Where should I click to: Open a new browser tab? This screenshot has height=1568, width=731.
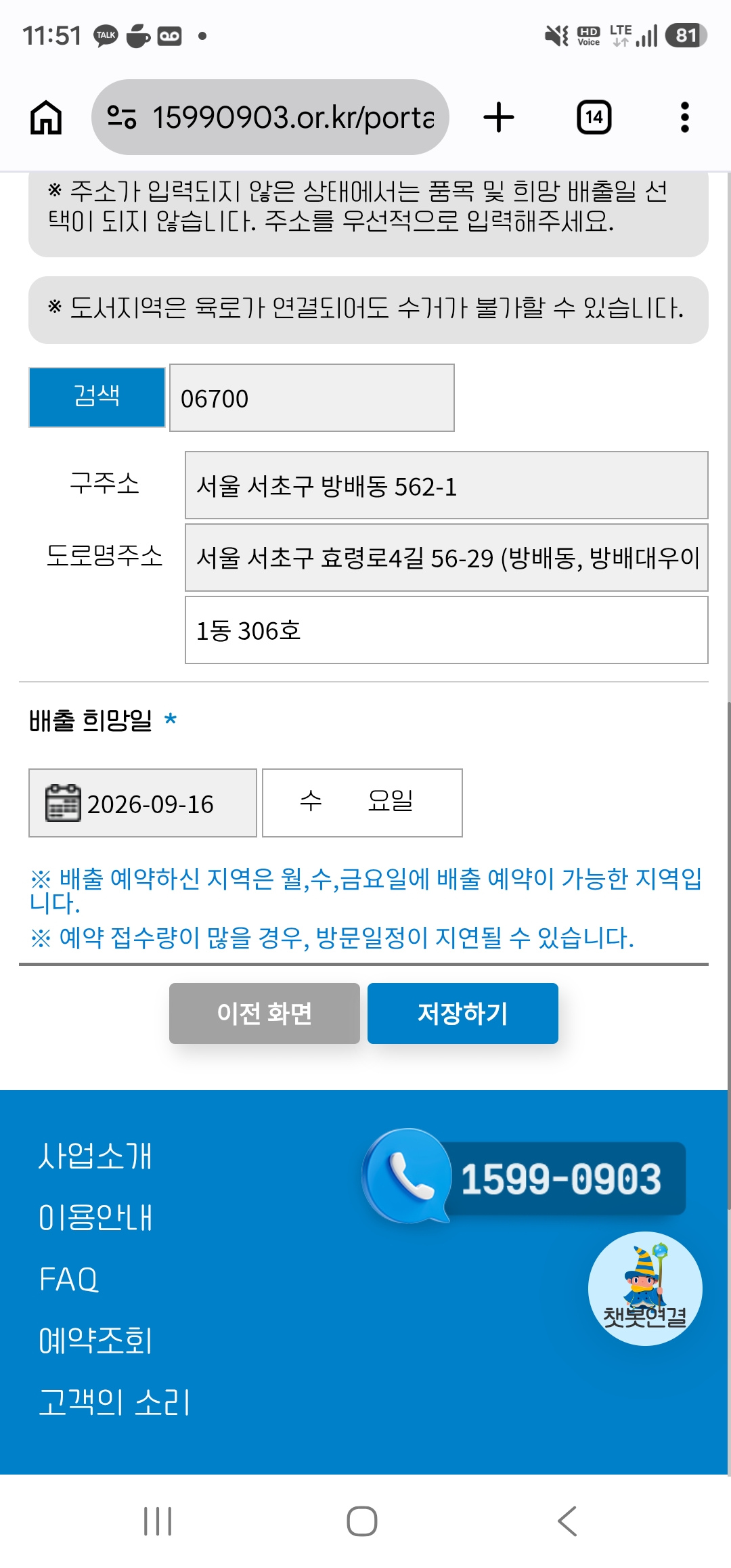(499, 117)
